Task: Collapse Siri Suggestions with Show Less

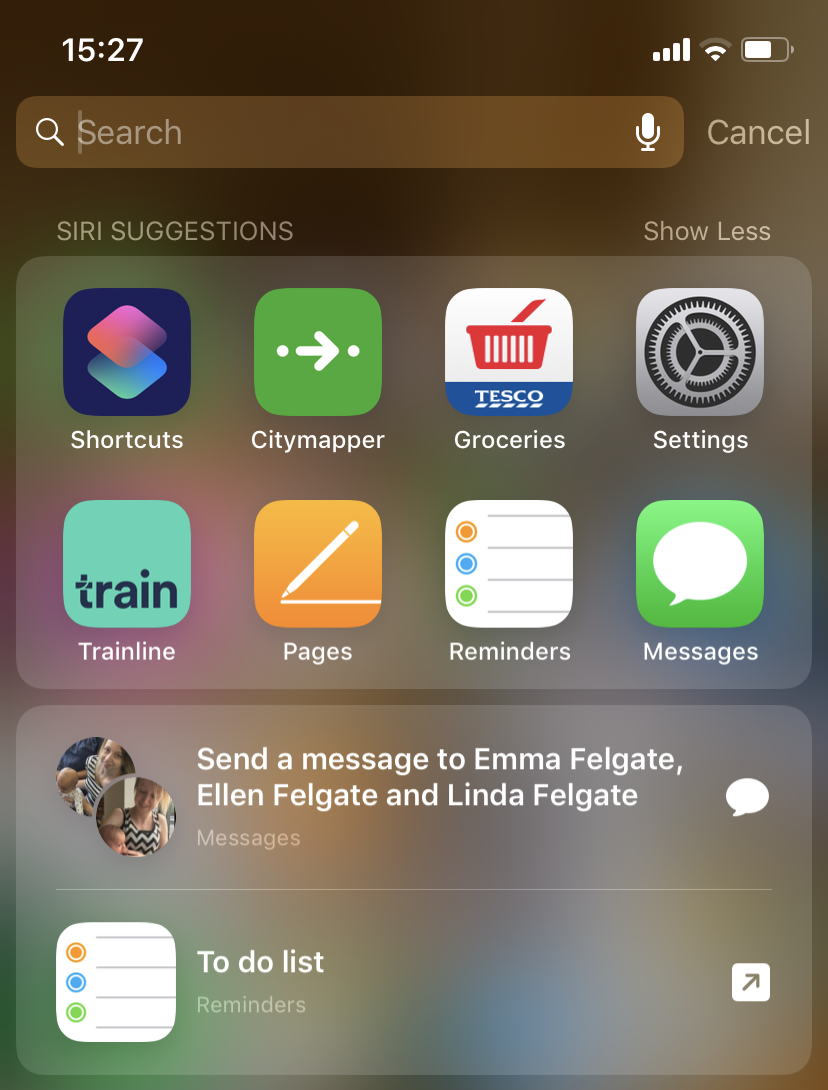Action: [x=706, y=231]
